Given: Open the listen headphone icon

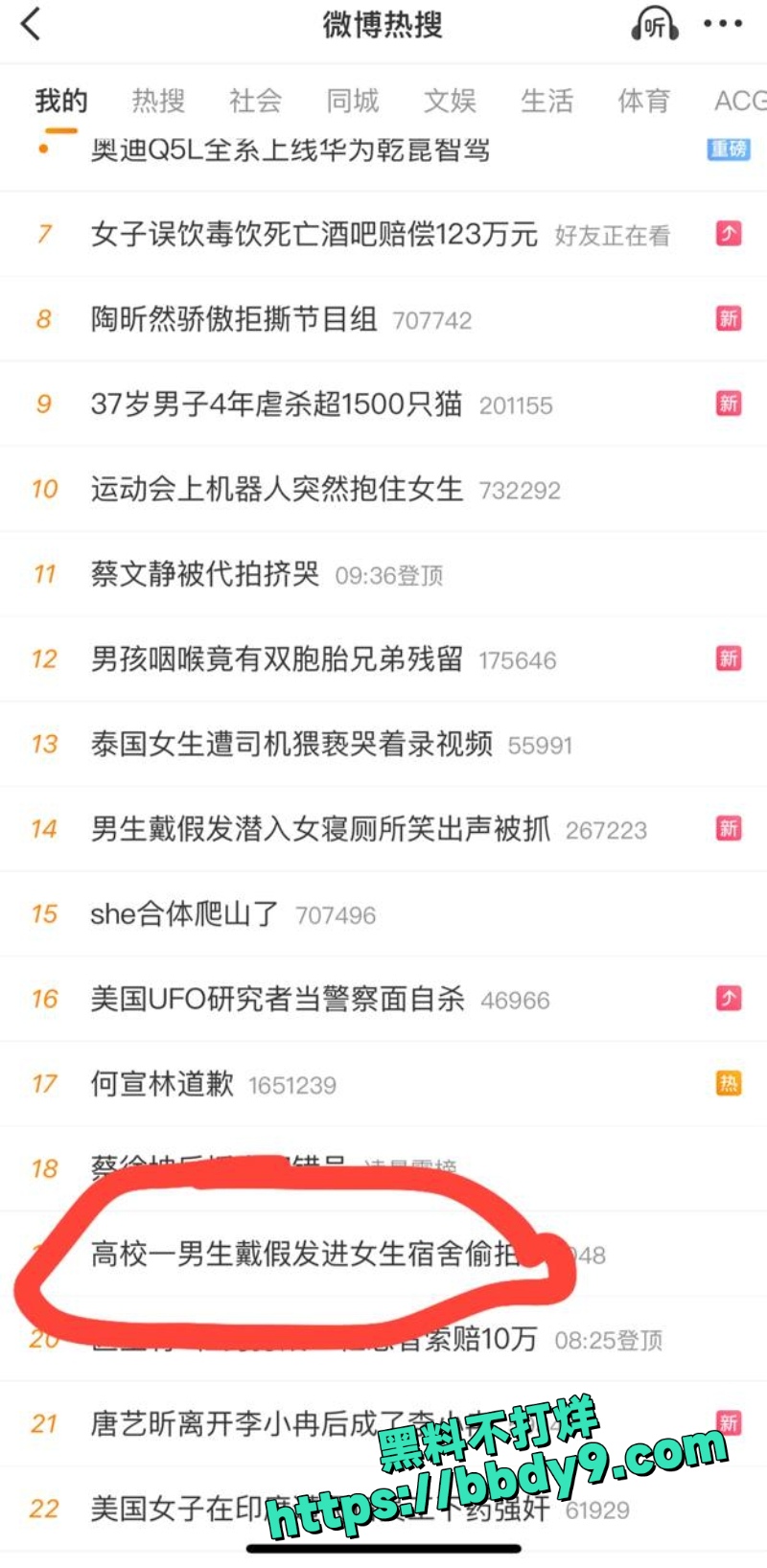Looking at the screenshot, I should click(x=655, y=25).
